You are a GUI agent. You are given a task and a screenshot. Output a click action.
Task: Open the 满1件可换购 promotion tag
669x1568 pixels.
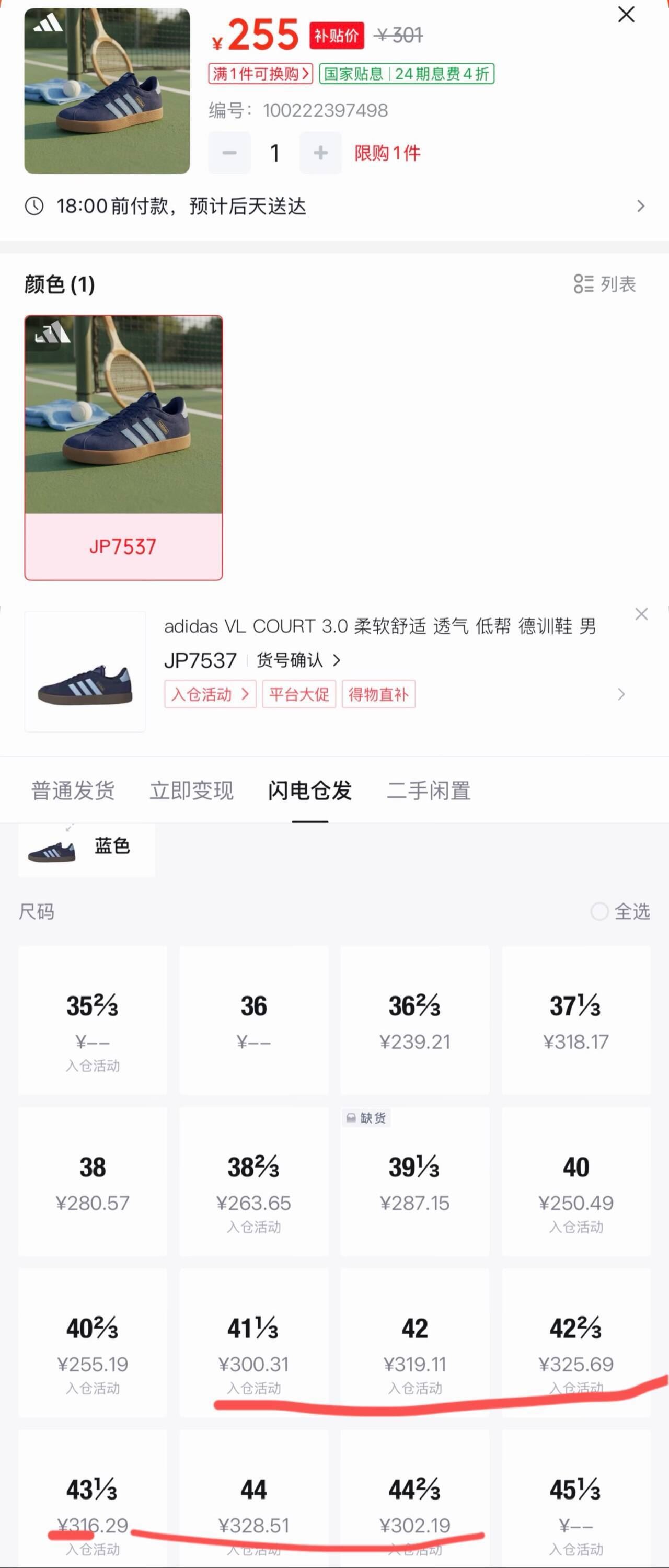260,74
